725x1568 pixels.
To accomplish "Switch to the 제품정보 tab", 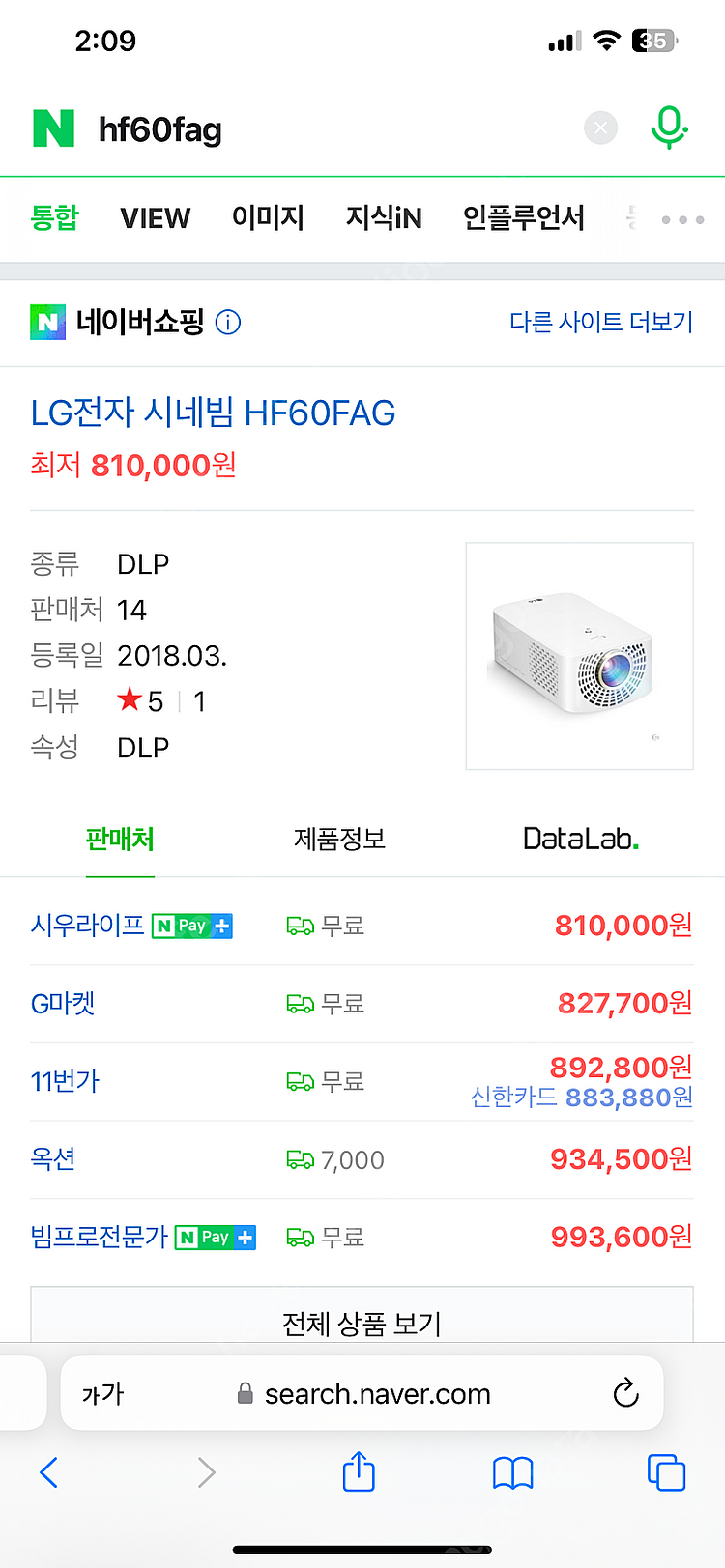I will [339, 839].
